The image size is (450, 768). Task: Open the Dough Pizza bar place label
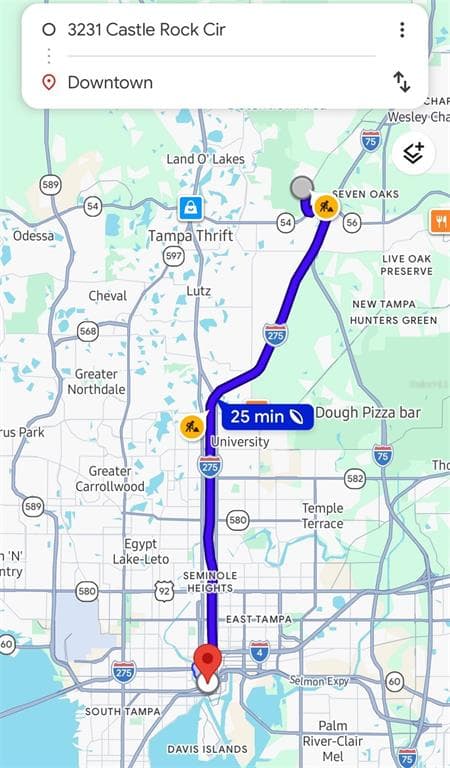pos(368,412)
